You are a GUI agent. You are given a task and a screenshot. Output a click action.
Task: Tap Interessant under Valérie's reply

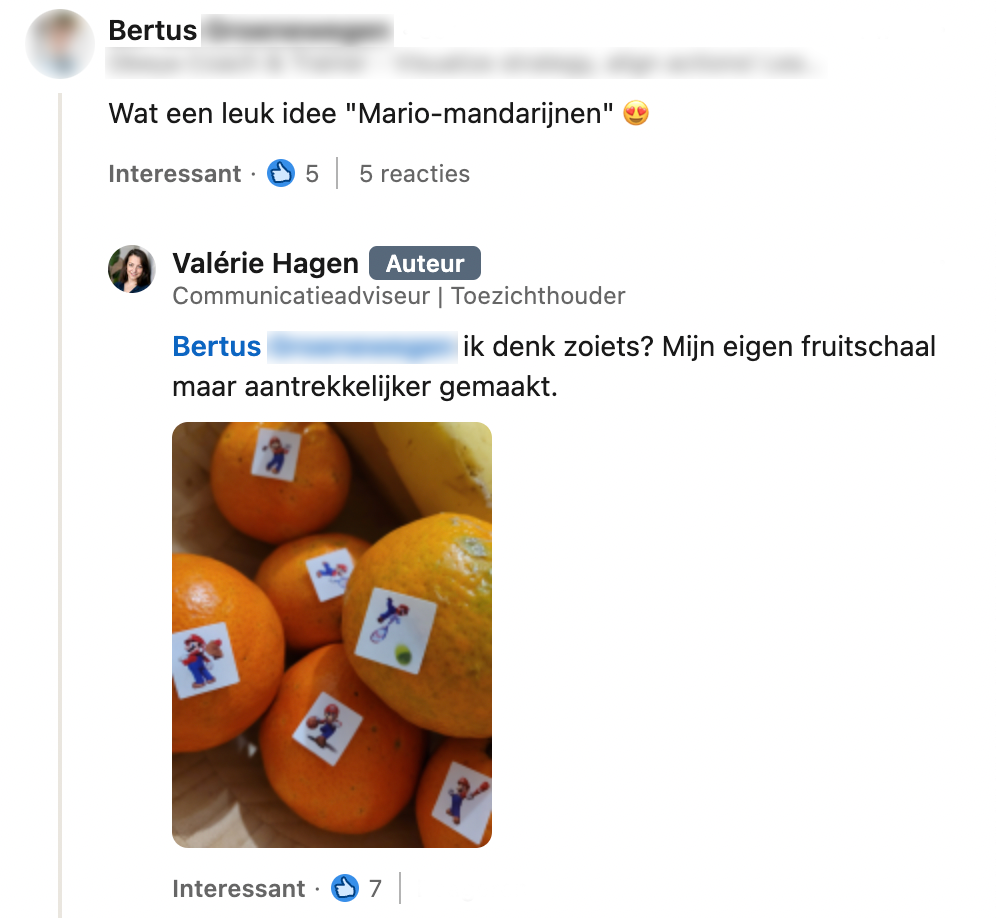point(238,888)
